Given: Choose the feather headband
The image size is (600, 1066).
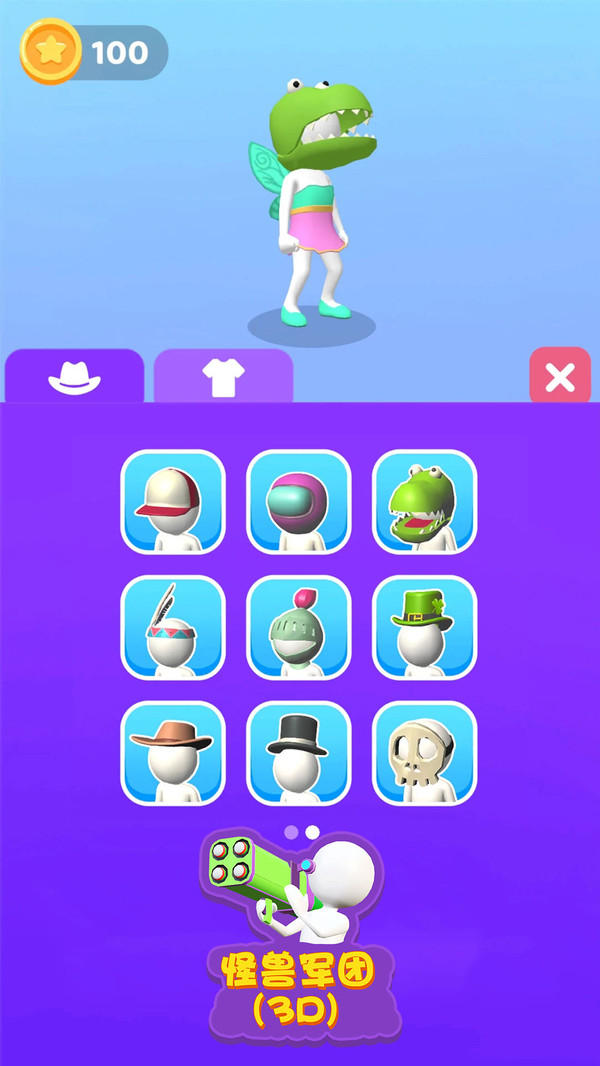Looking at the screenshot, I should click(173, 628).
